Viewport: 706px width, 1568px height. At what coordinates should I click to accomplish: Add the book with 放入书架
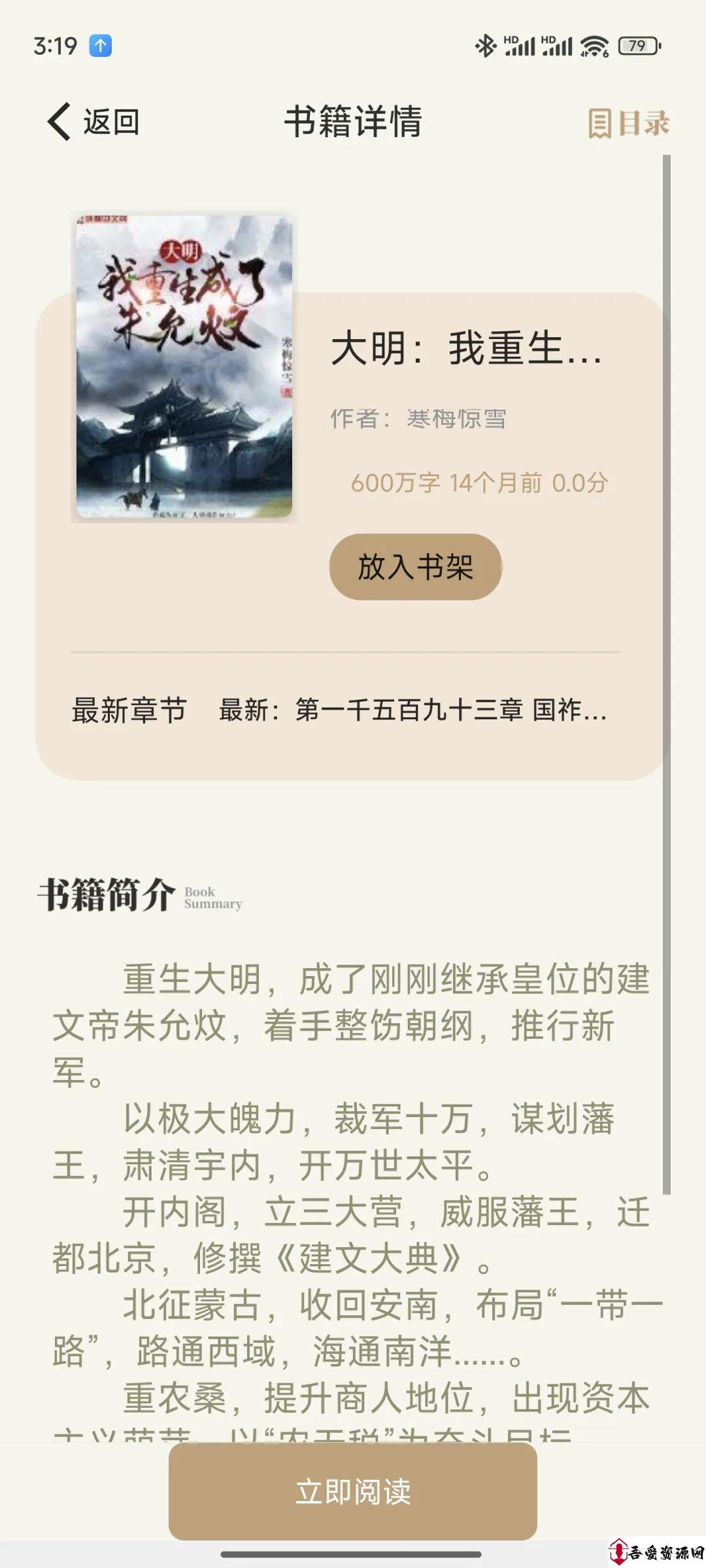(415, 566)
